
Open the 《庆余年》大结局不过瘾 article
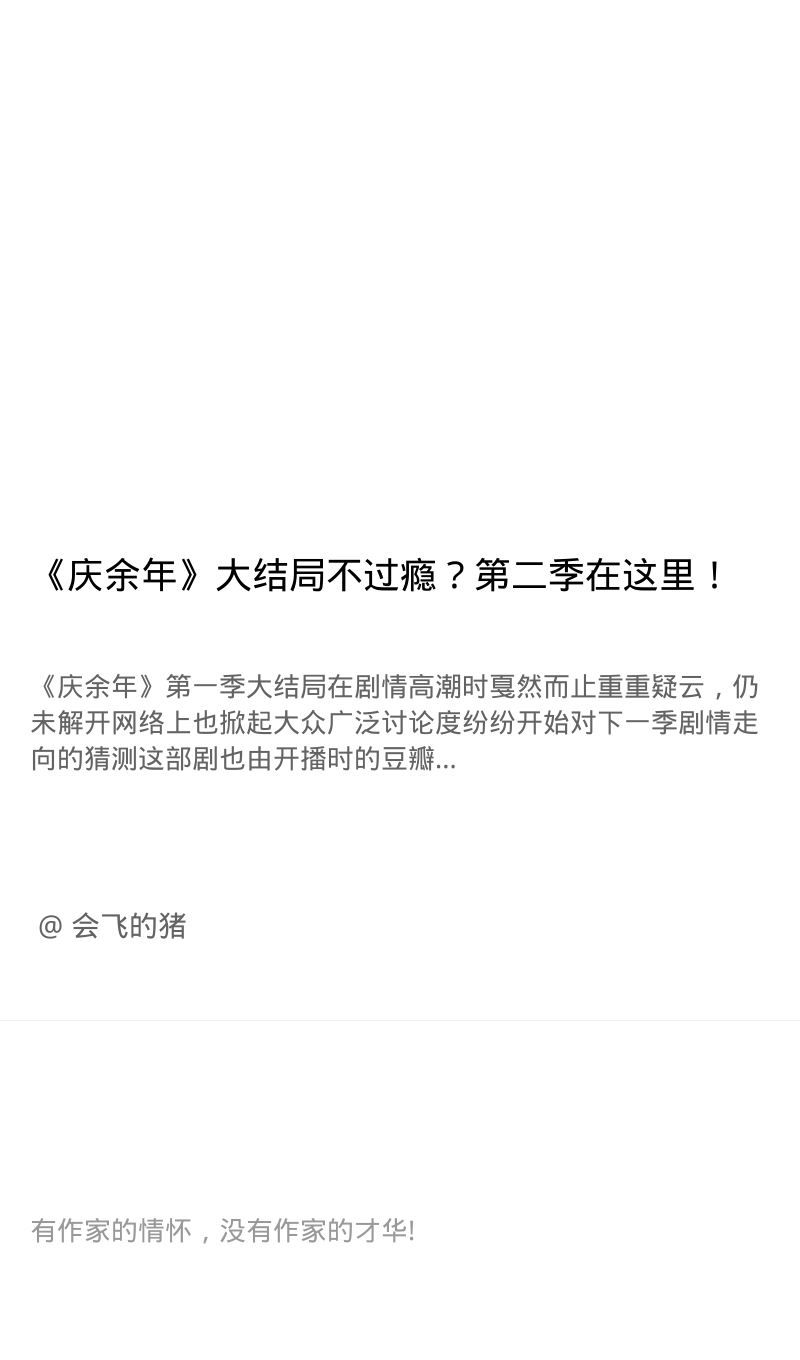[x=381, y=576]
